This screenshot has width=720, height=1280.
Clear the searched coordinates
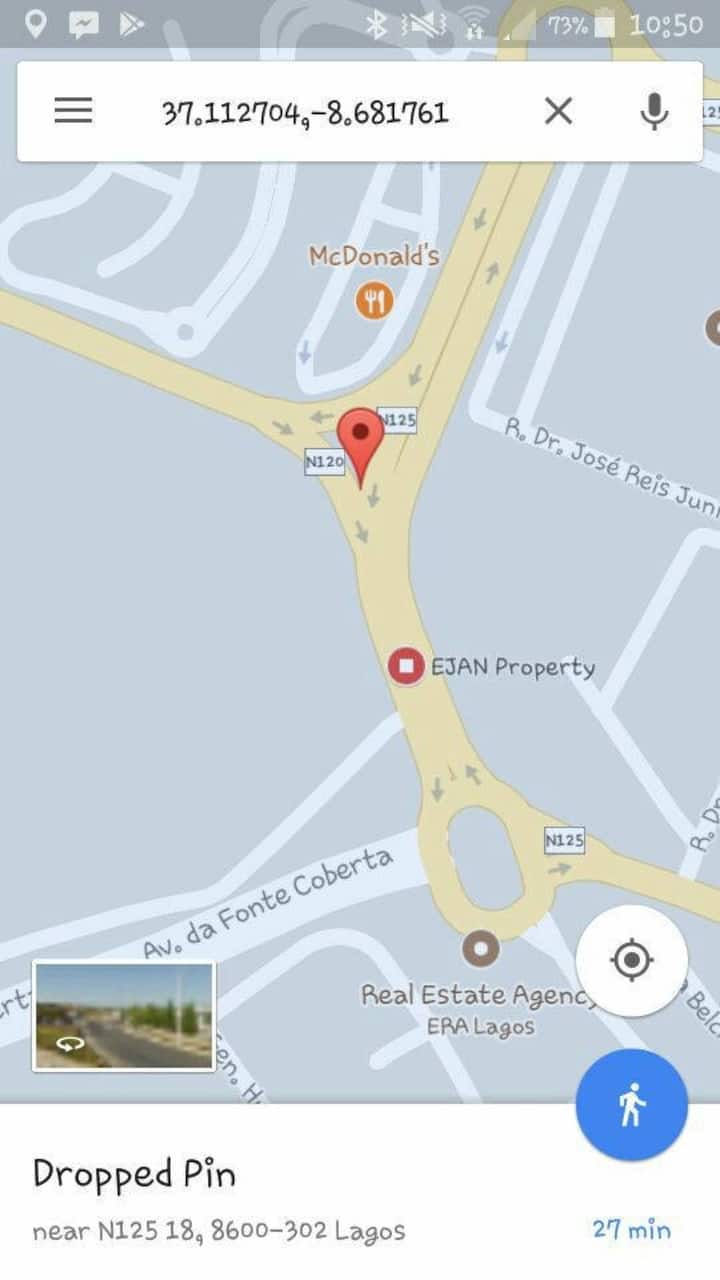pos(558,111)
